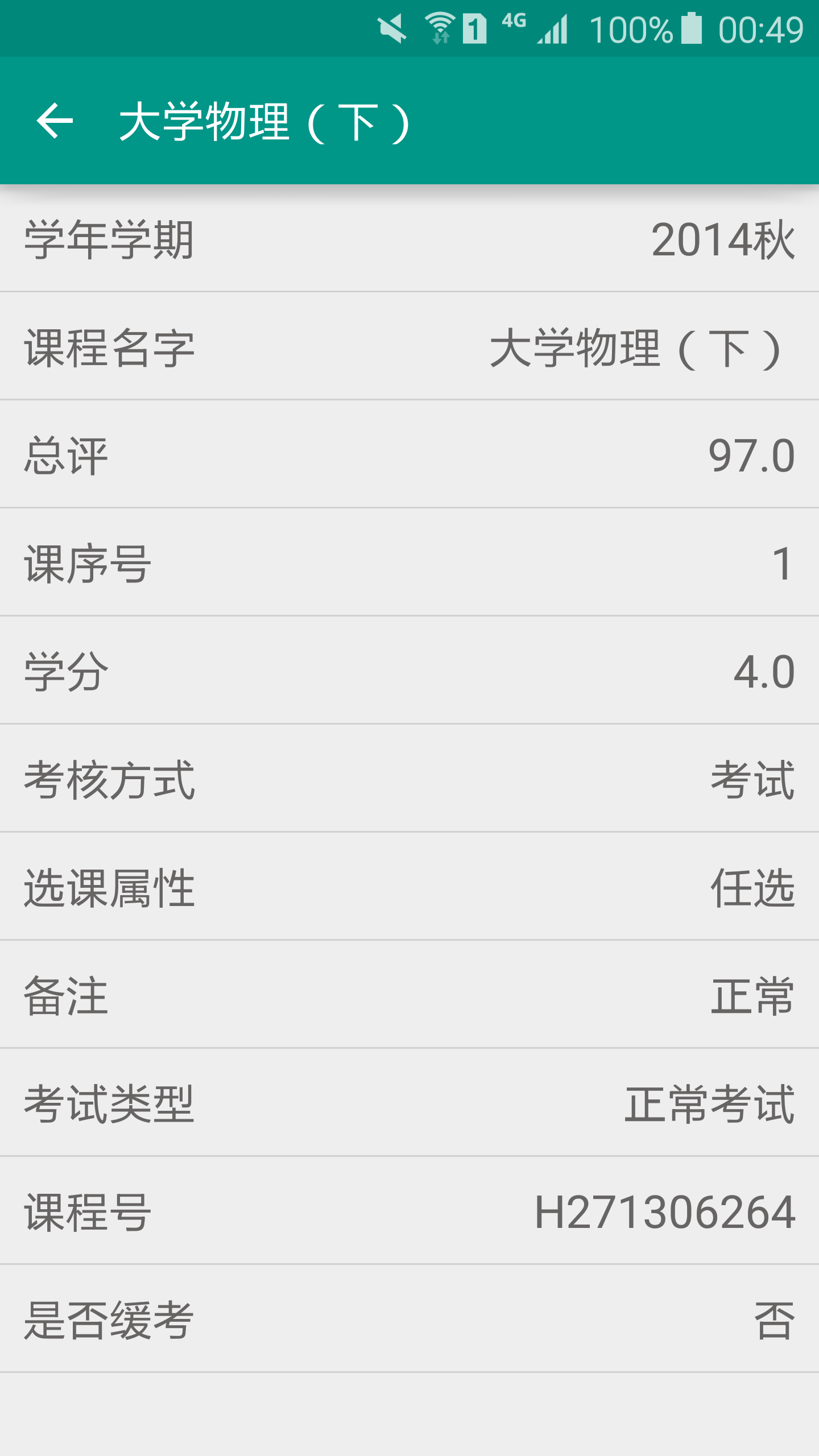Screen dimensions: 819x1456
Task: Open the 学年学期 row showing 2014秋
Action: (409, 242)
